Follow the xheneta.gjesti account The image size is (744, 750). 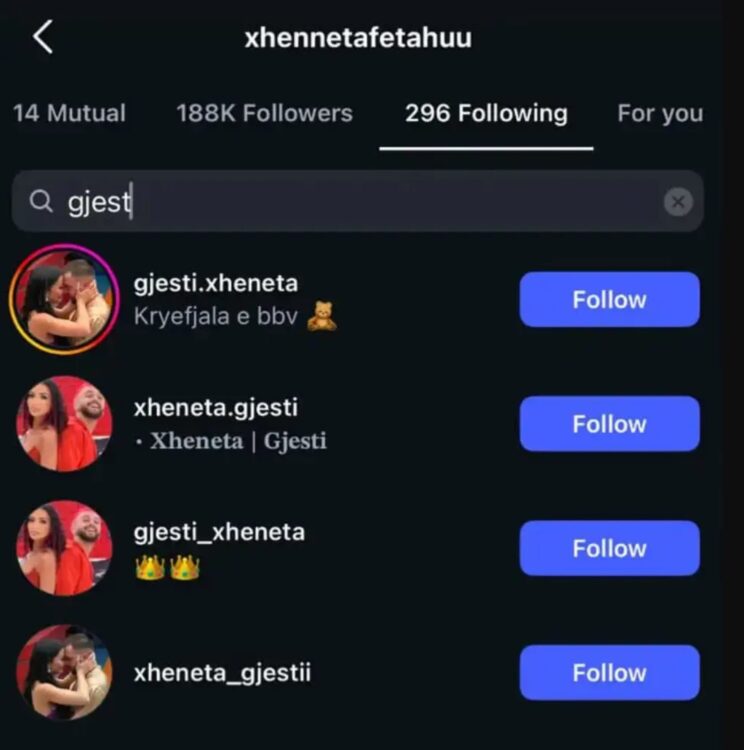609,424
